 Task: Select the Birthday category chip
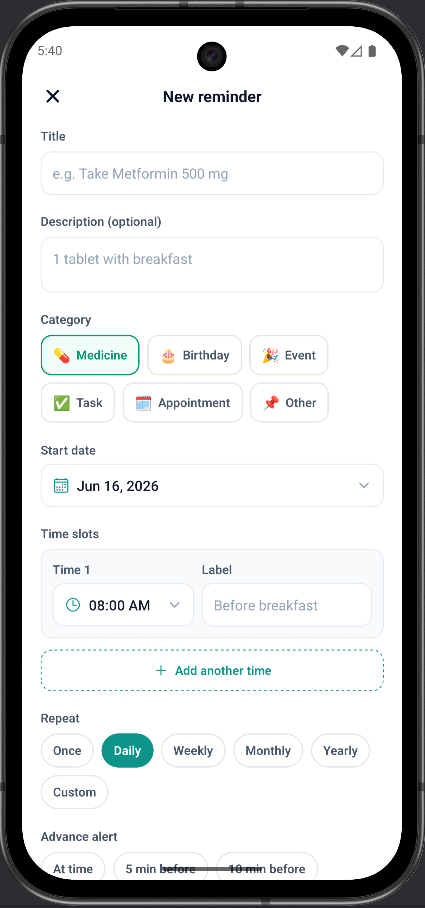(x=195, y=355)
